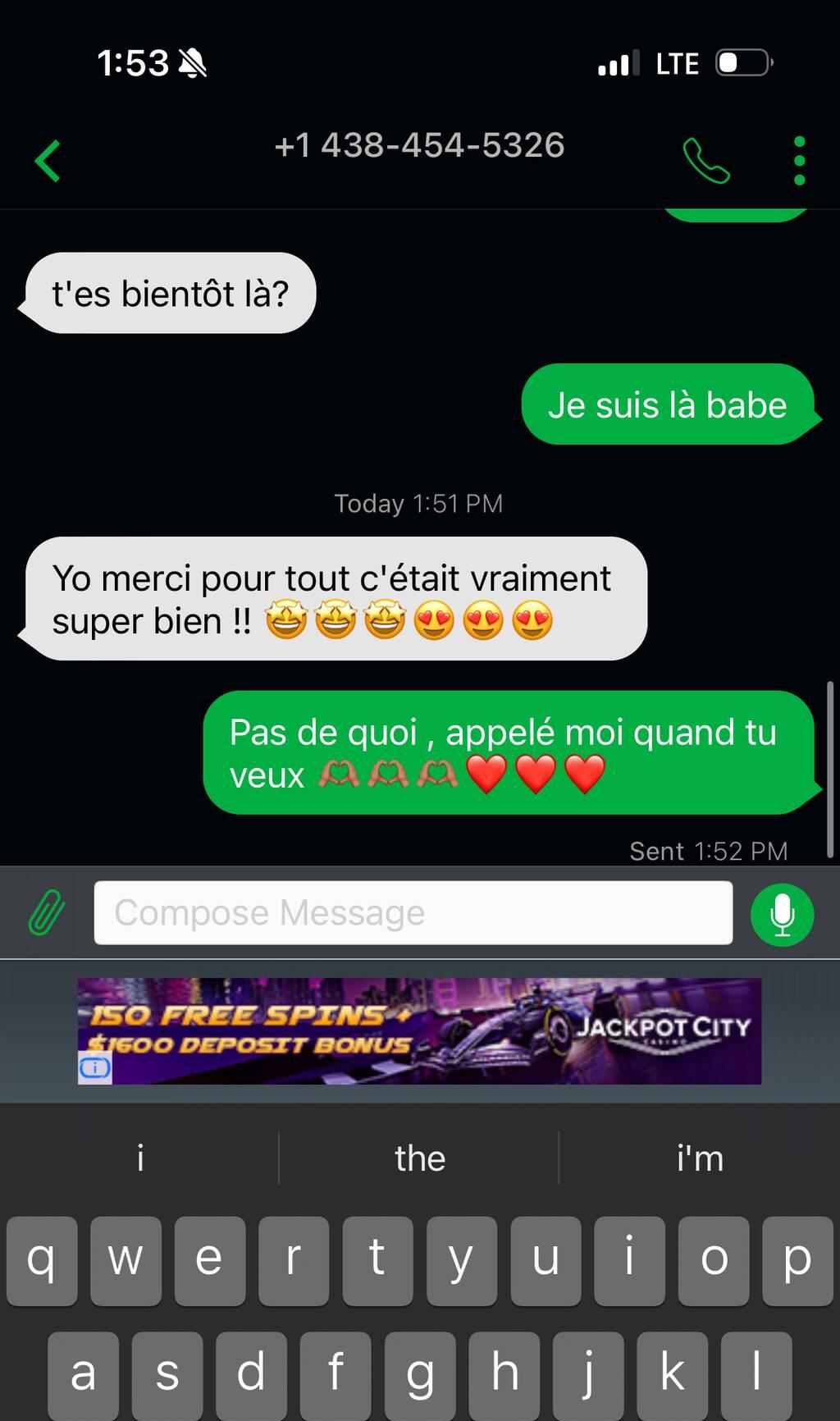Call +1 438-454-5326 with the phone icon
Image resolution: width=840 pixels, height=1421 pixels.
[705, 161]
